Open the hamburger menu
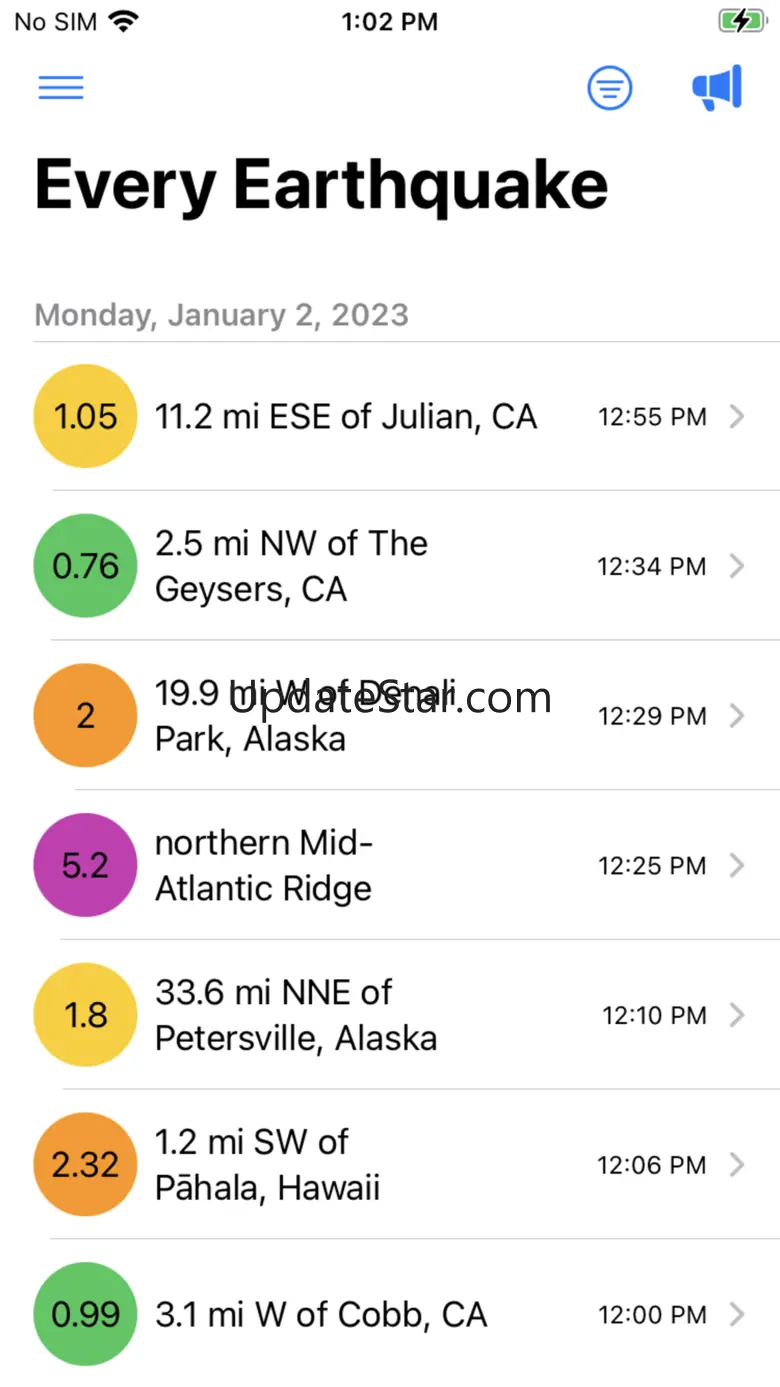 (x=61, y=88)
